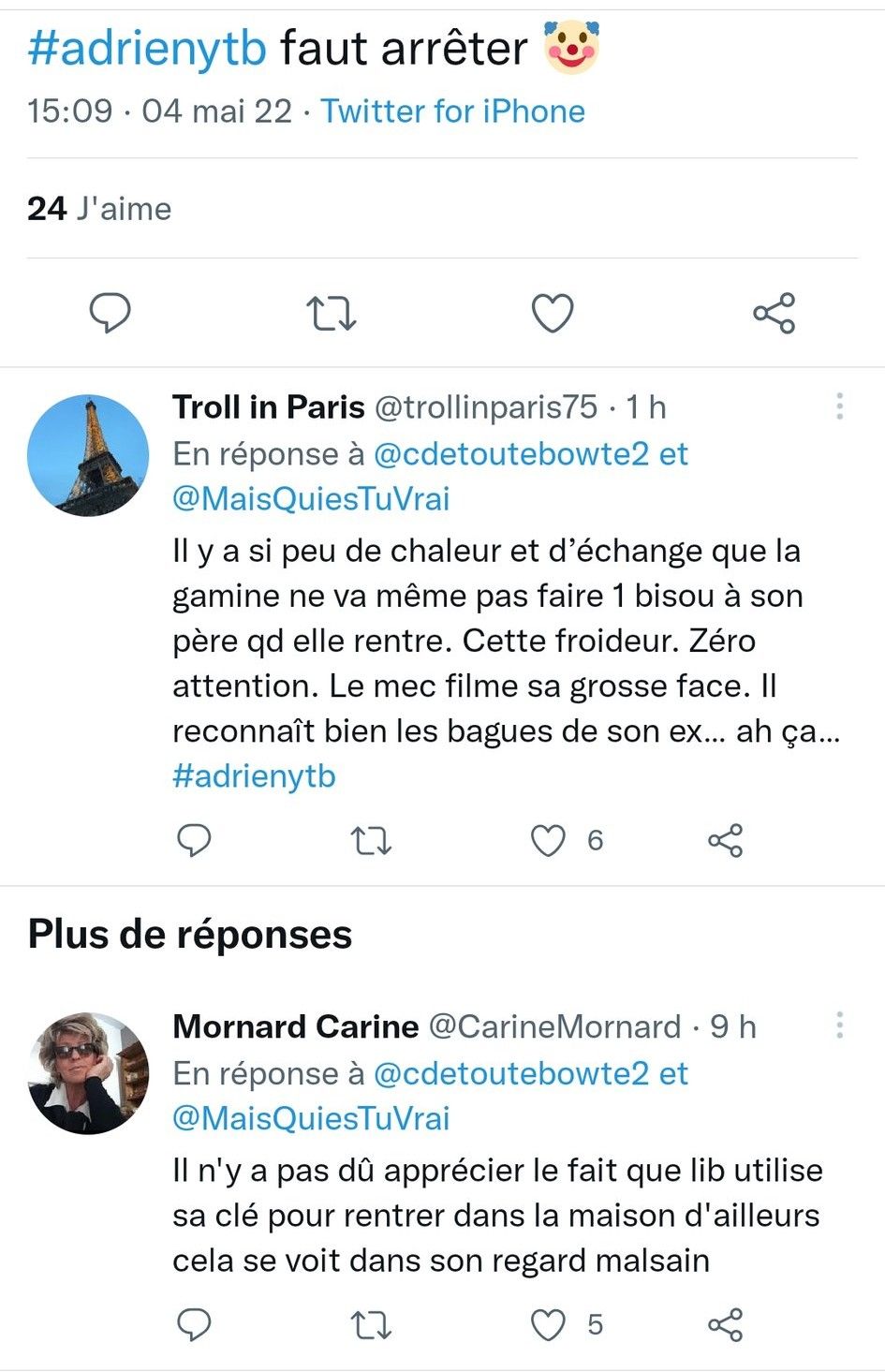Screen dimensions: 885x1372
Task: Open the #adrienytb hashtag in main tweet
Action: pos(147,49)
